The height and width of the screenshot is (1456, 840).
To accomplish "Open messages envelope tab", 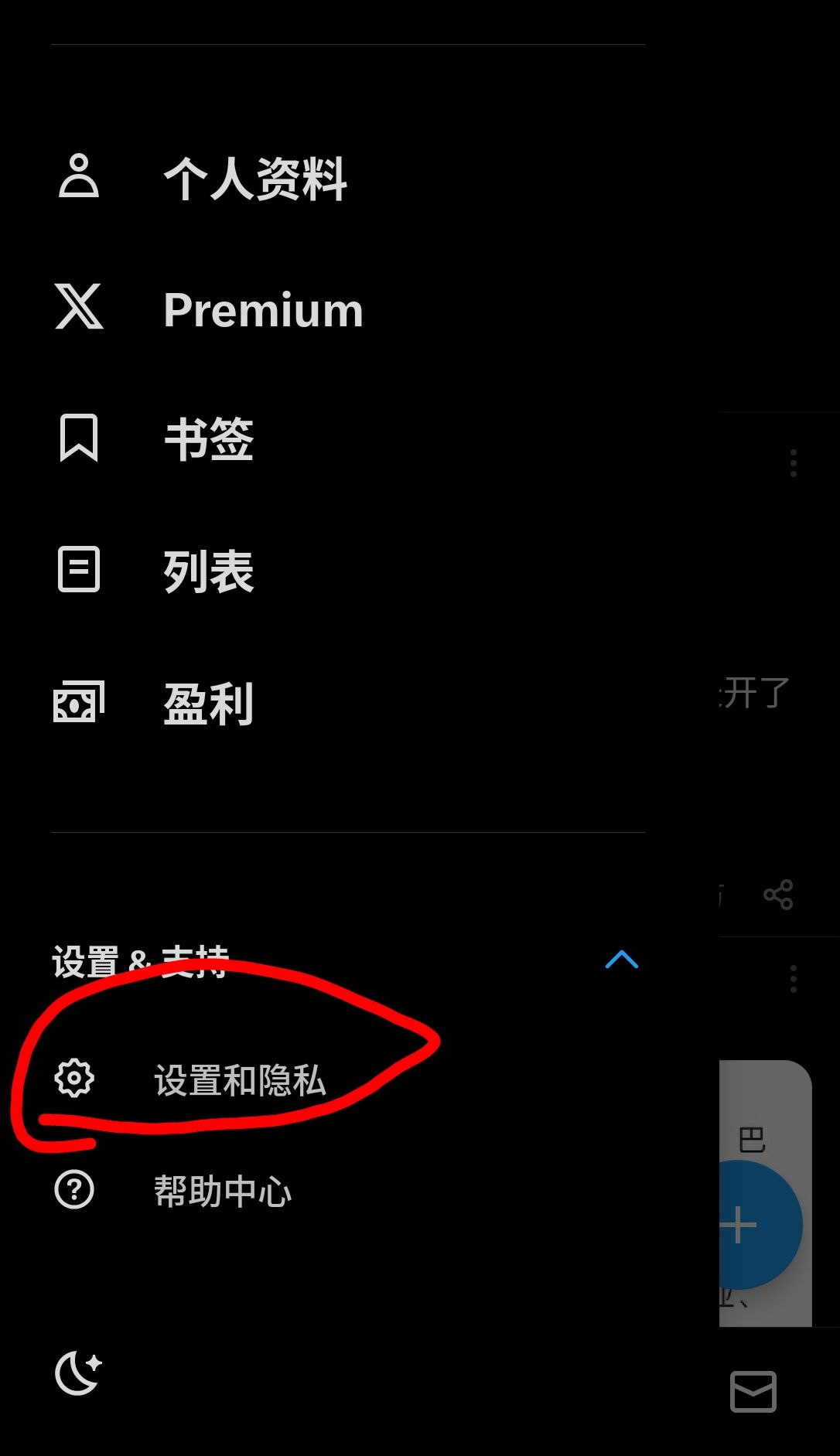I will tap(753, 1391).
